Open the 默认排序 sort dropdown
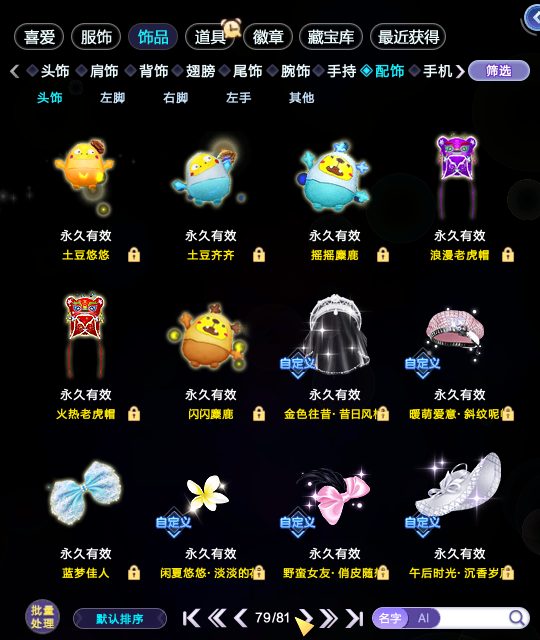 pyautogui.click(x=120, y=618)
